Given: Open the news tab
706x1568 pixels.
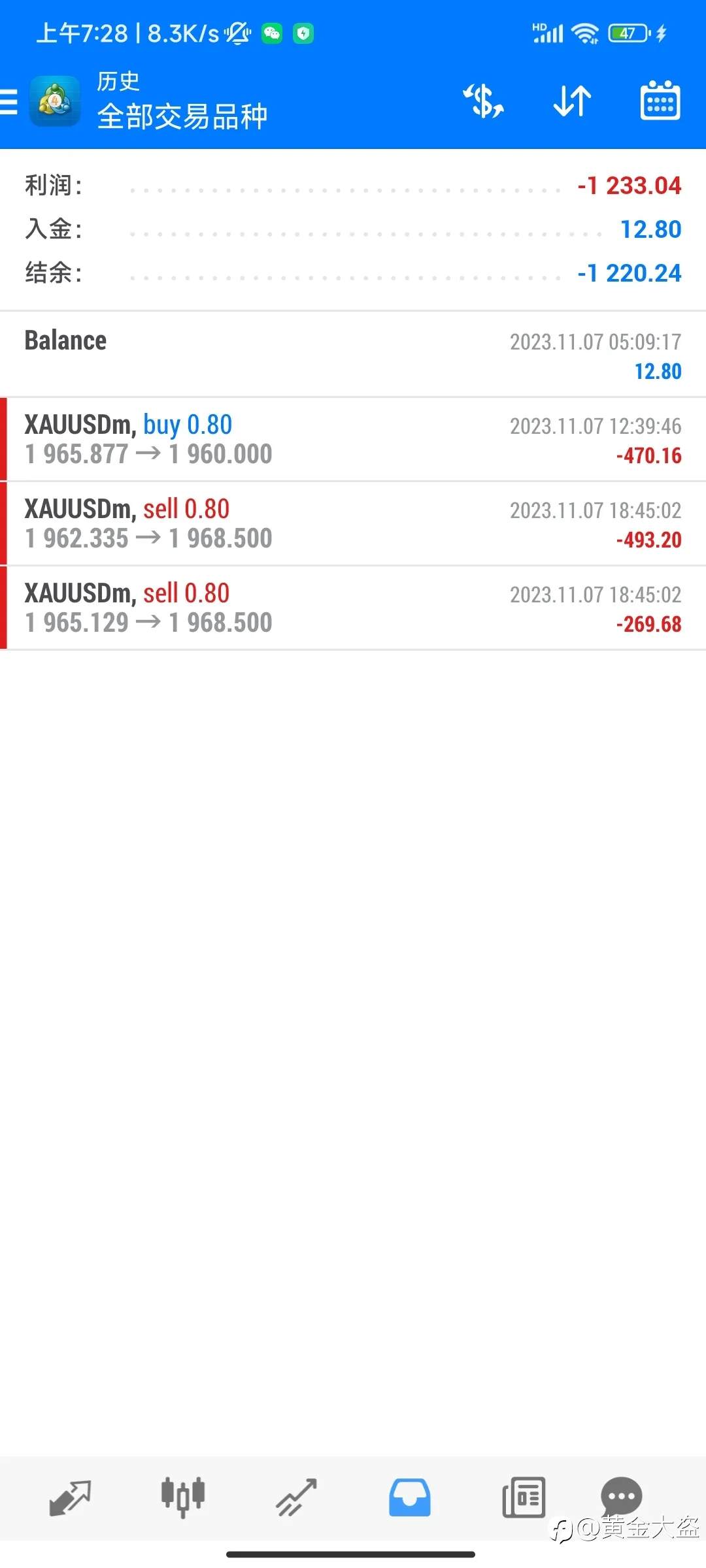Looking at the screenshot, I should (524, 1497).
